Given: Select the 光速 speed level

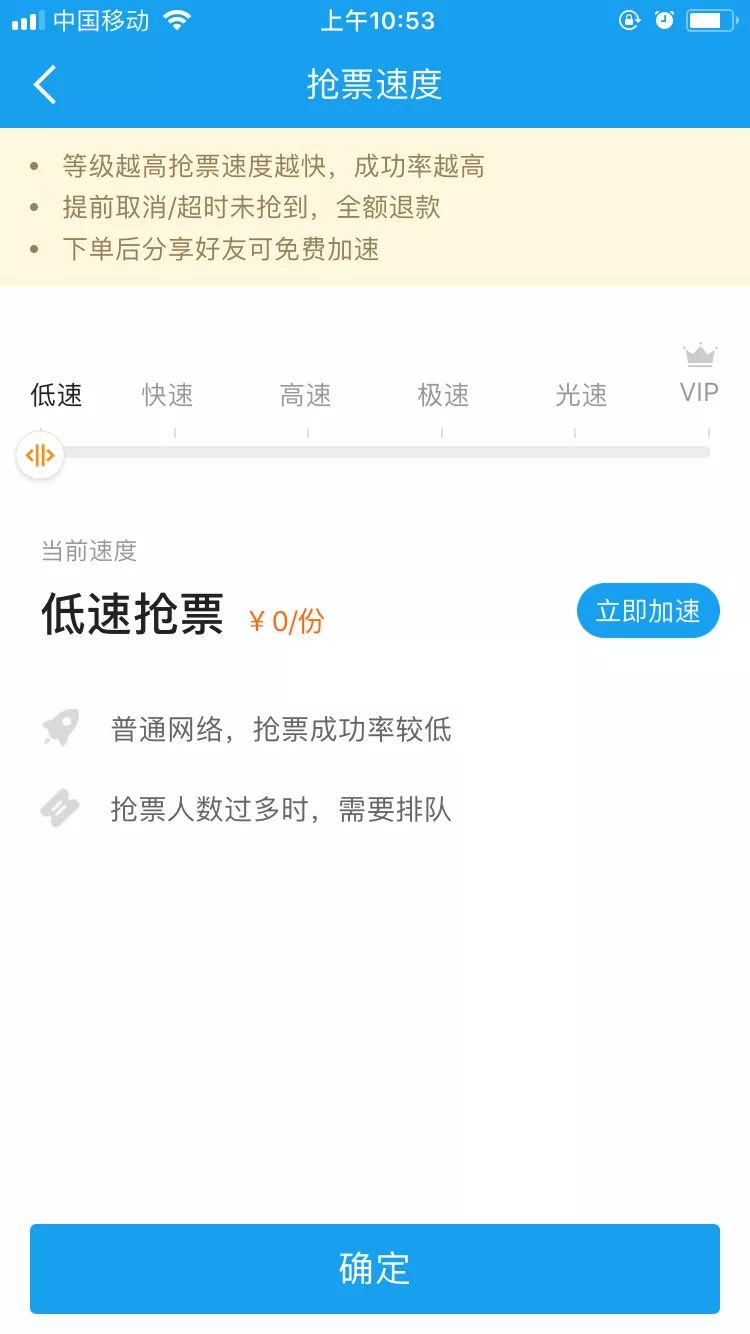Looking at the screenshot, I should point(581,396).
